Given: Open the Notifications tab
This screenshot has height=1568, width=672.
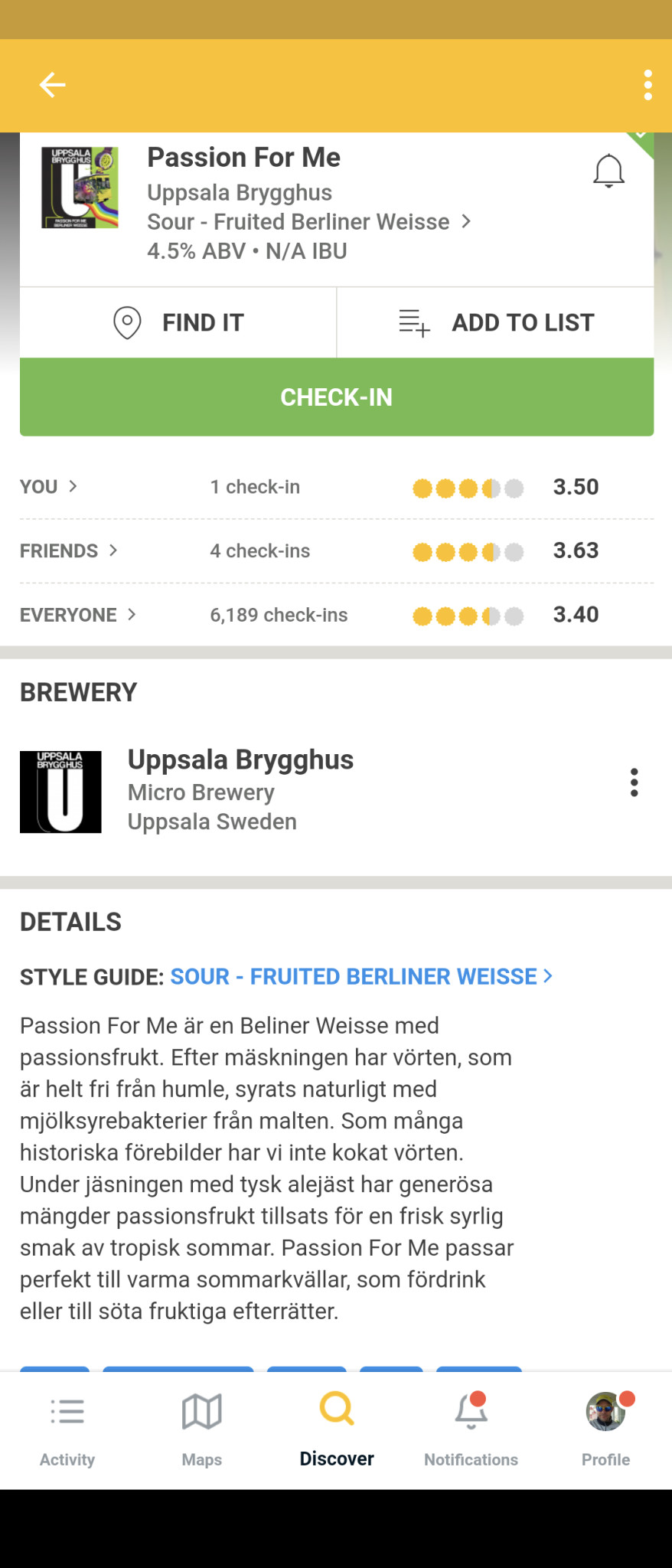Looking at the screenshot, I should [471, 1429].
